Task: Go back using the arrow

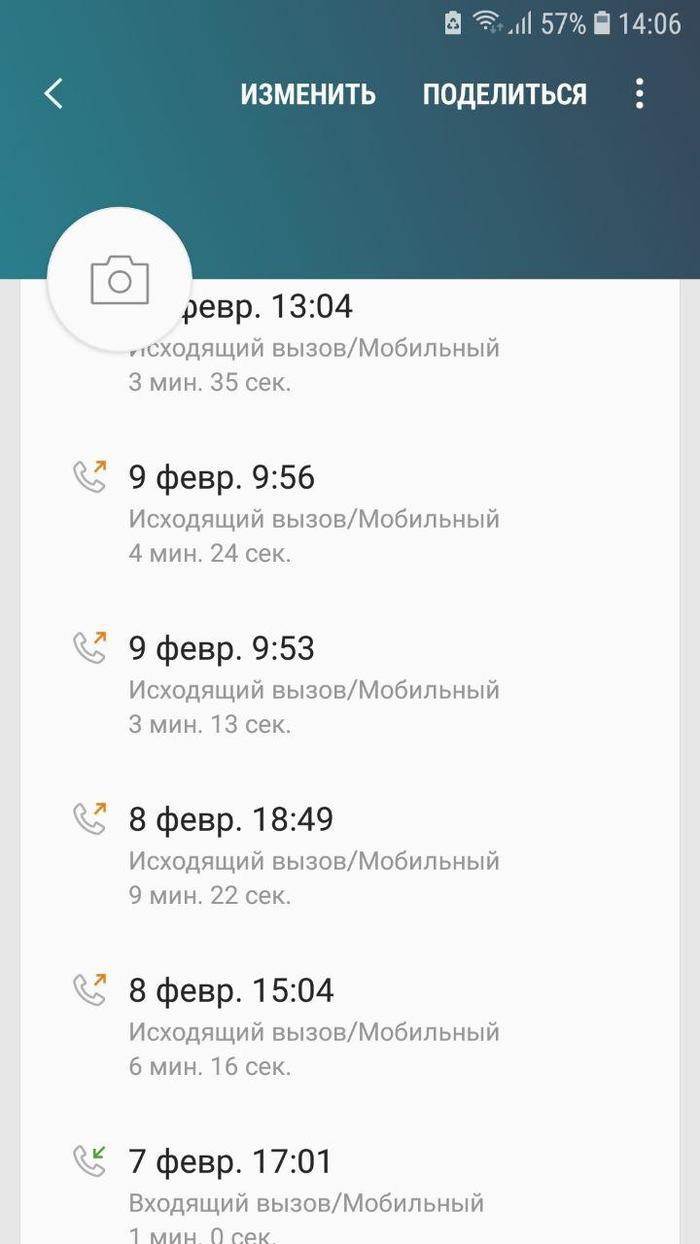Action: click(54, 94)
